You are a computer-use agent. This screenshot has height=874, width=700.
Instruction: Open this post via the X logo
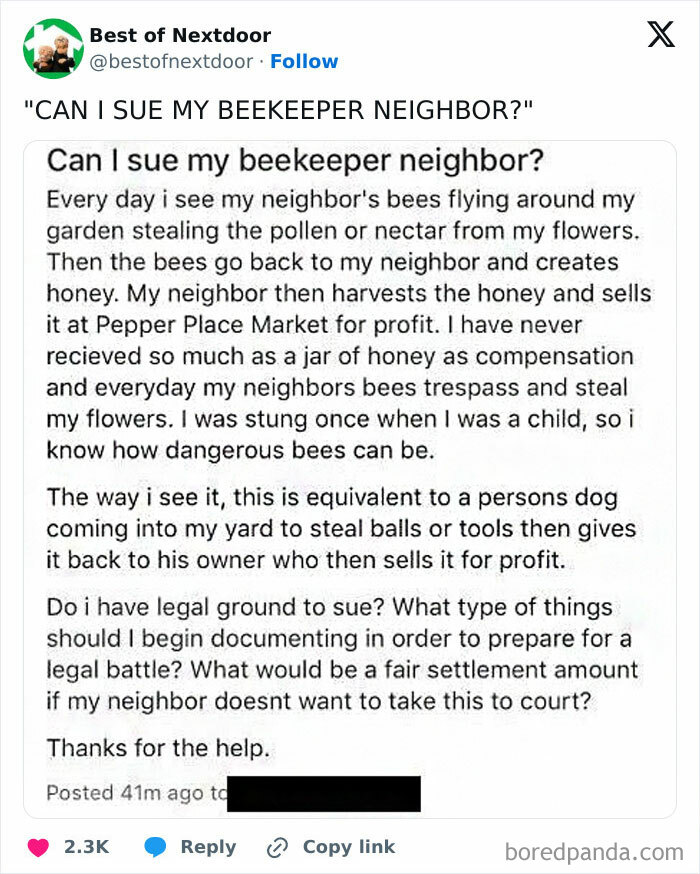point(659,36)
